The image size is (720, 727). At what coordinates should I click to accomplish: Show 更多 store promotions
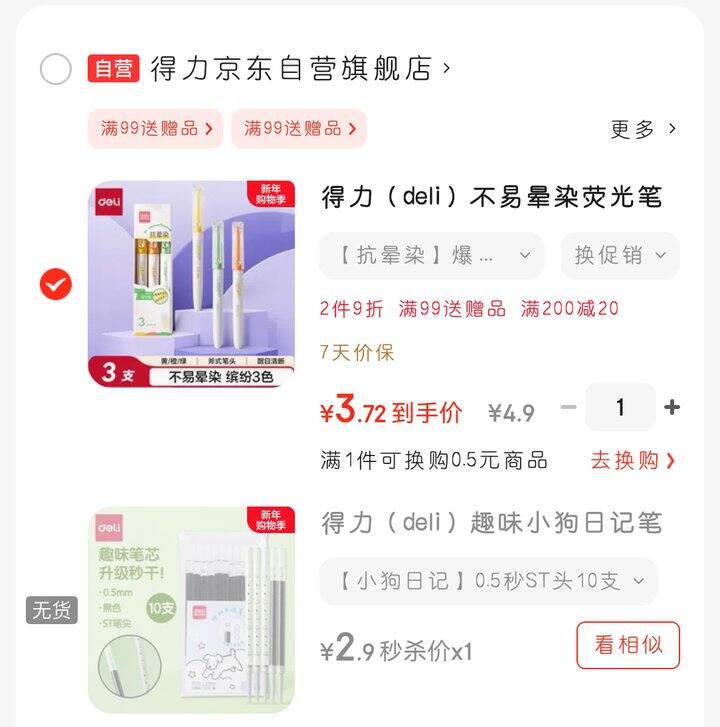[643, 129]
